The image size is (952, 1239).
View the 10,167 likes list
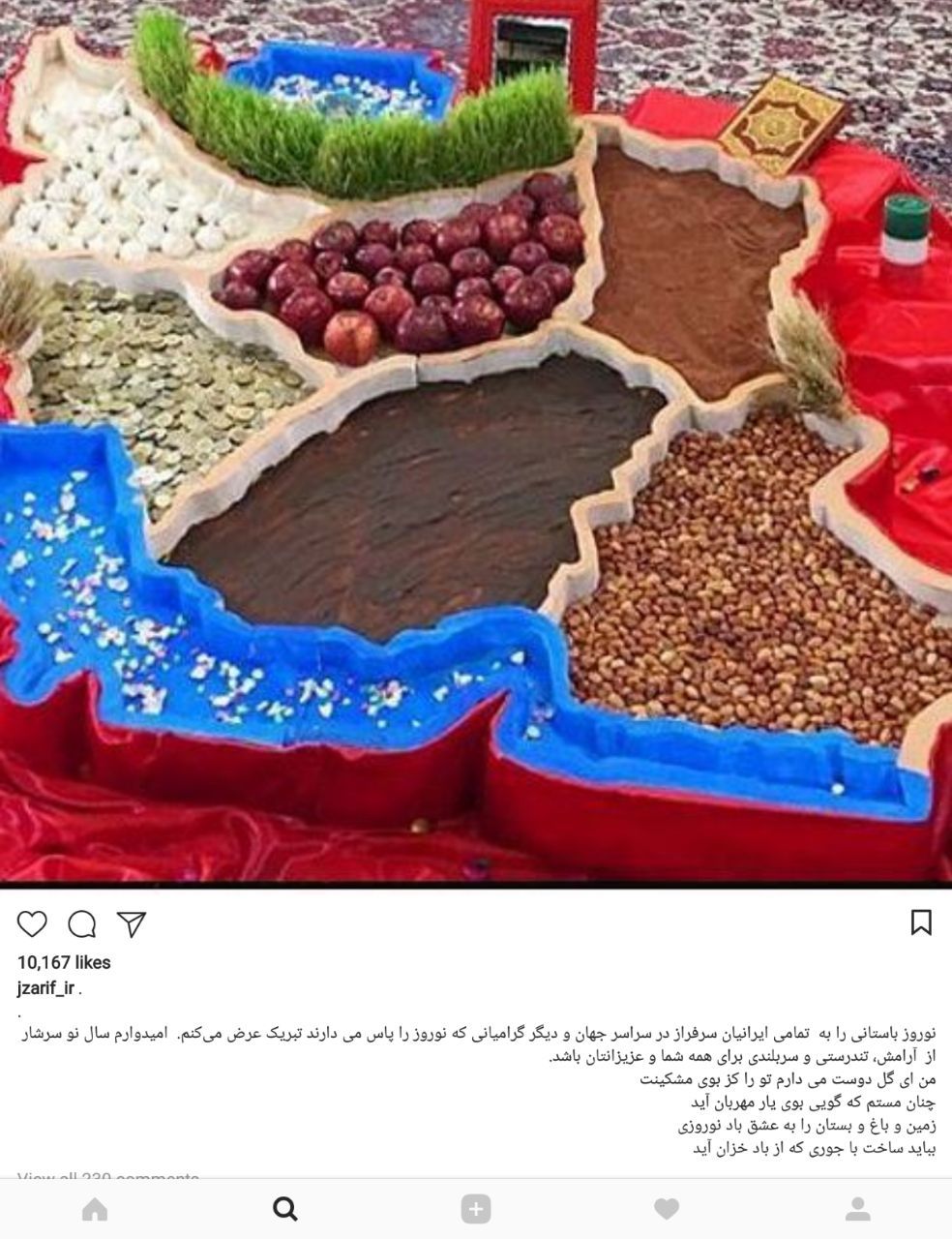tap(64, 962)
